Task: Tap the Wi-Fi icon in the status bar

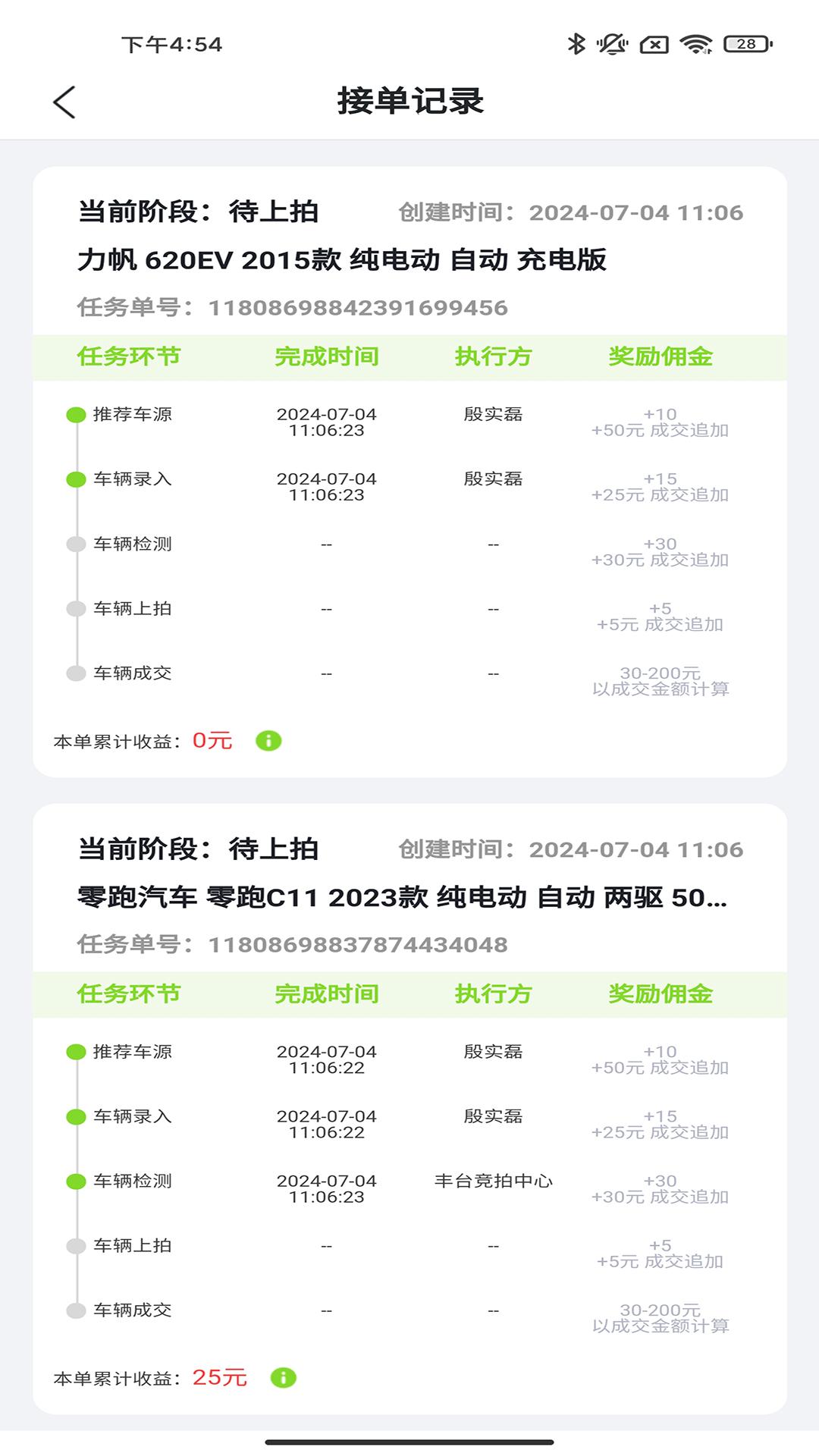Action: click(x=697, y=43)
